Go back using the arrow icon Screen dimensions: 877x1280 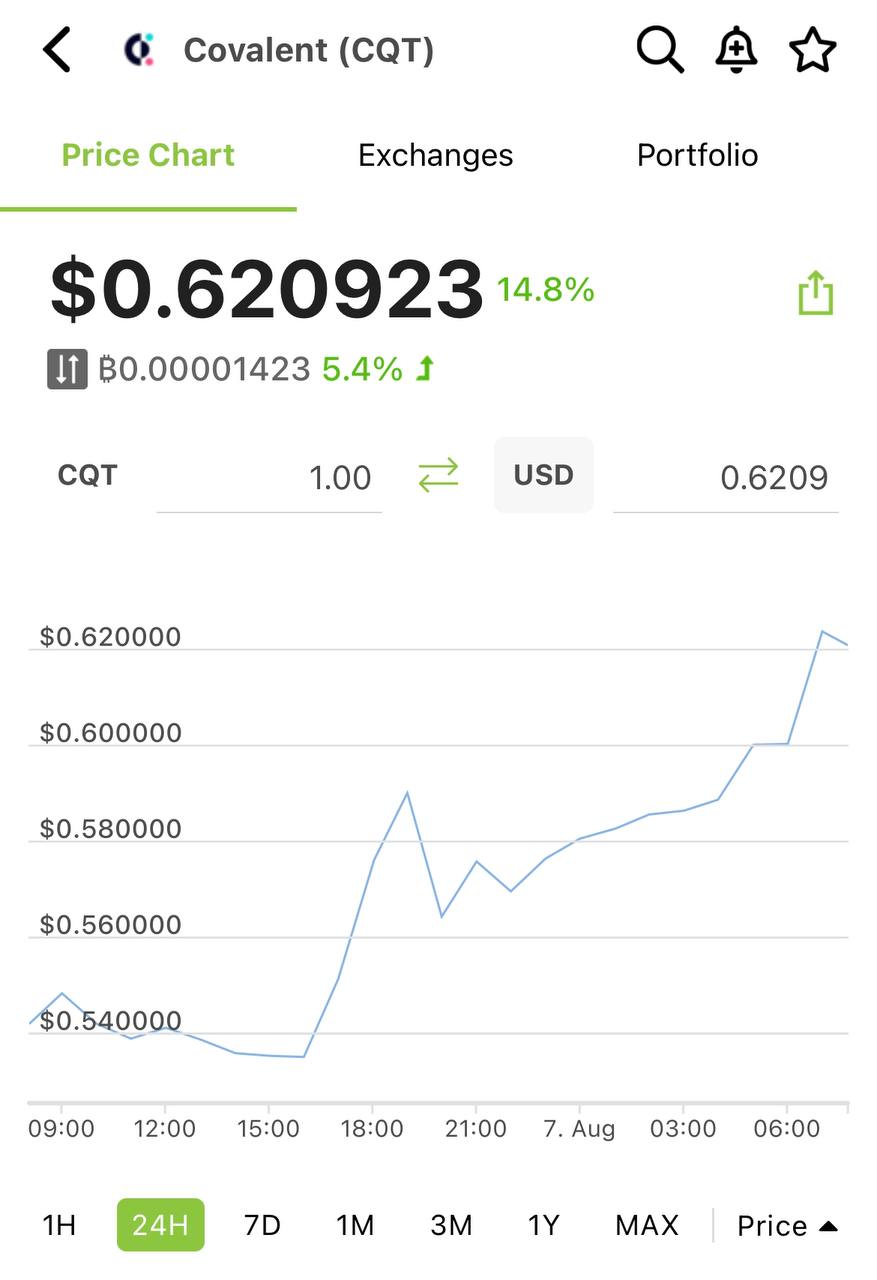pos(57,50)
